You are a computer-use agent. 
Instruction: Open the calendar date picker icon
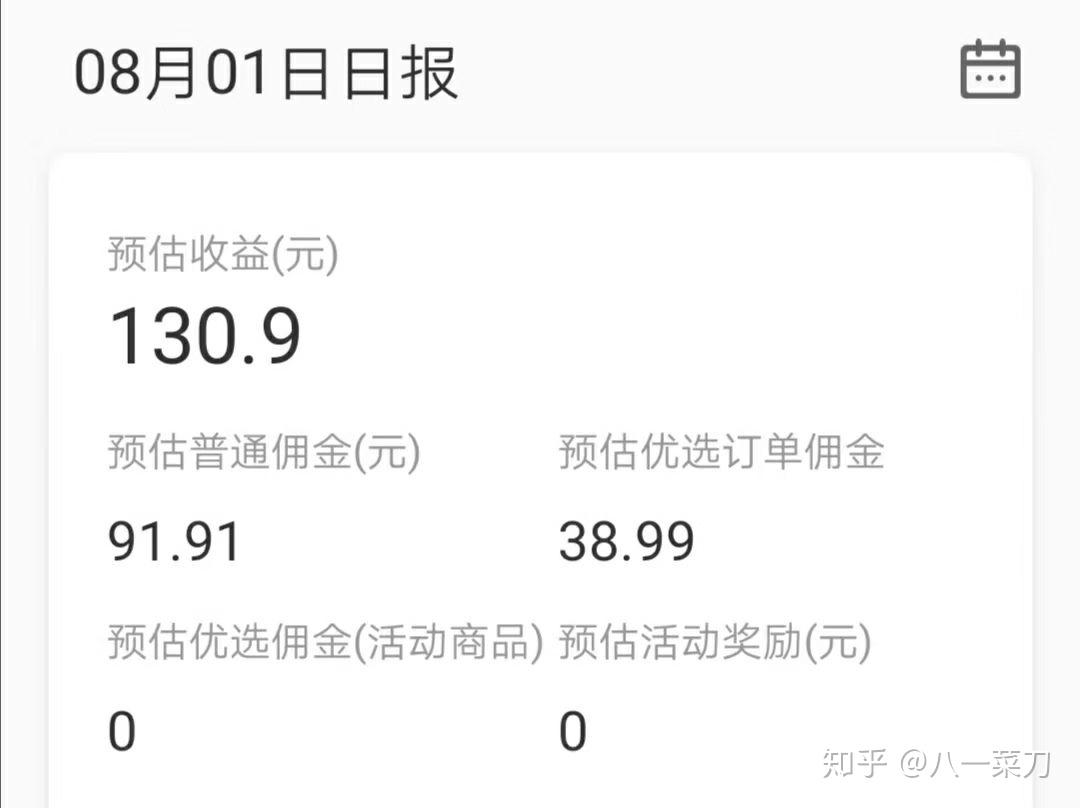pyautogui.click(x=990, y=70)
